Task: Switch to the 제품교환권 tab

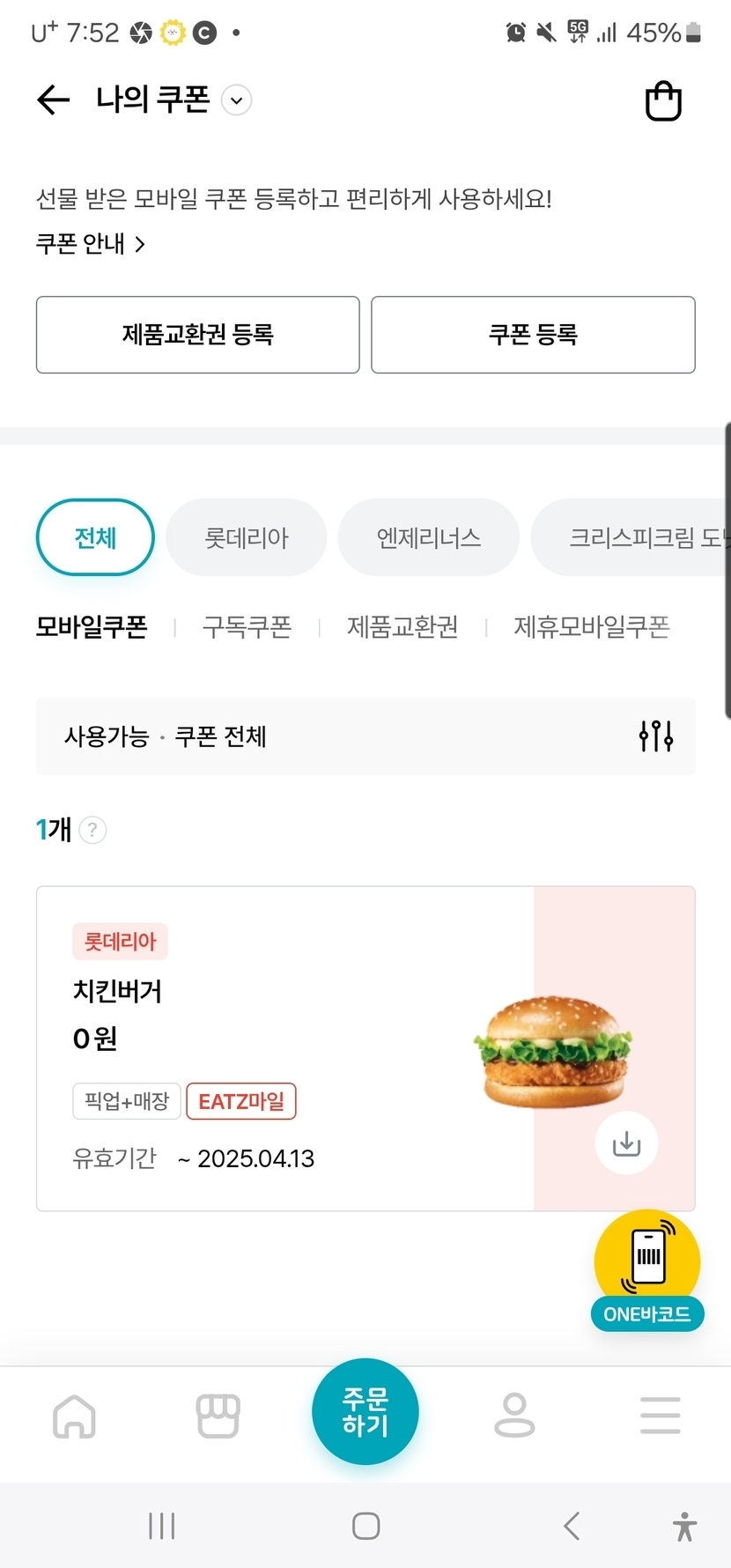Action: tap(402, 627)
